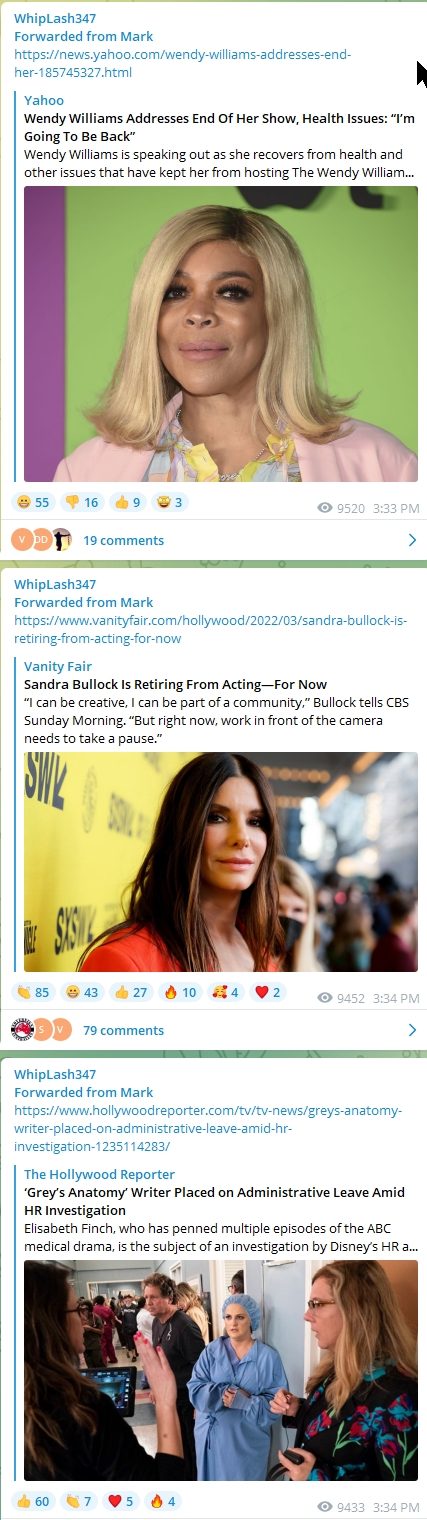Add the thumbs-down reaction with 16 votes
Screen dimensions: 427x1520
[82, 502]
